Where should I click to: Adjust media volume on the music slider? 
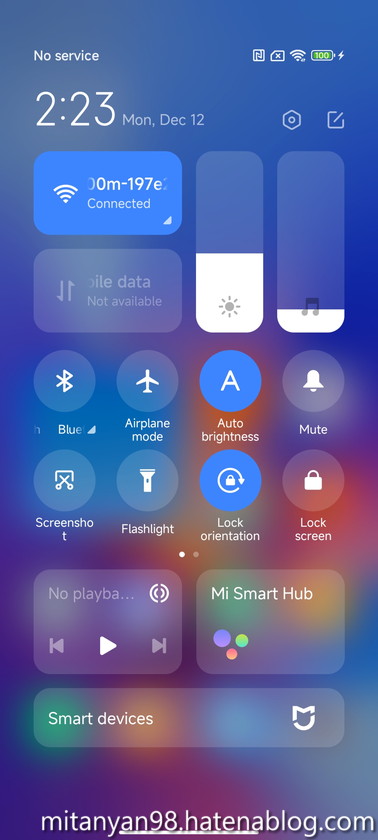pyautogui.click(x=311, y=242)
